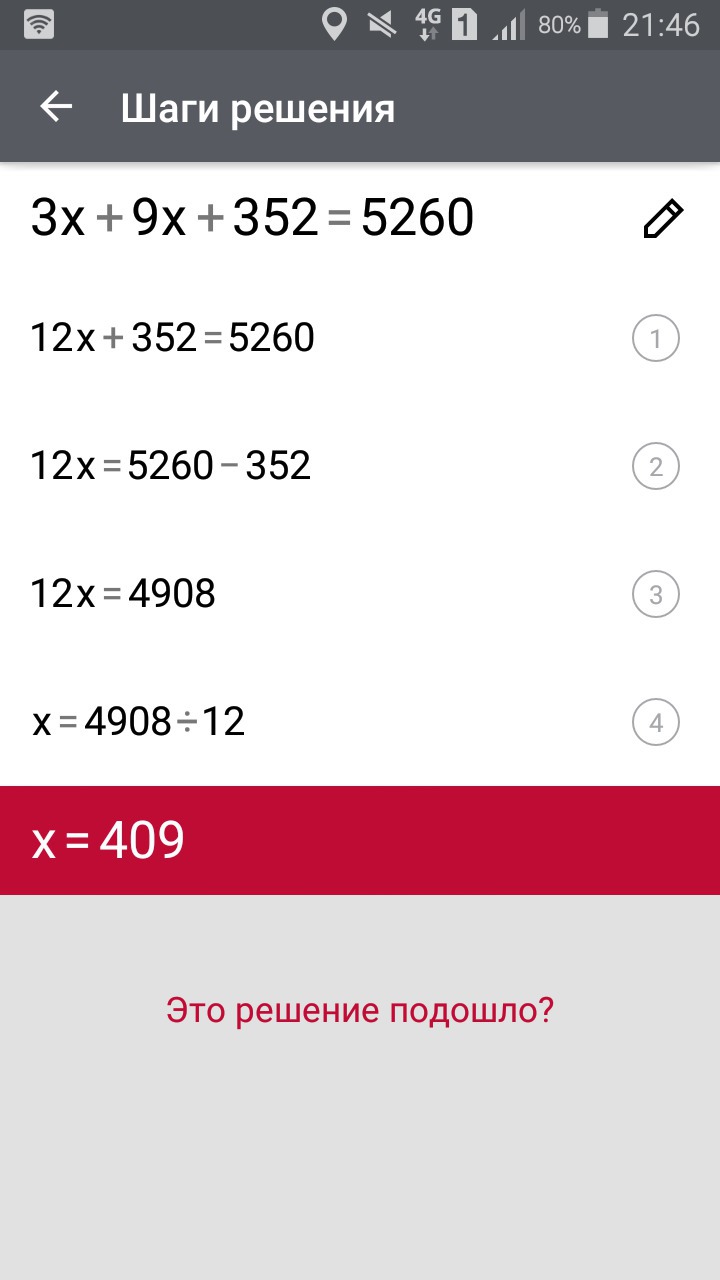
Task: Expand step 1 for 12x + 352 = 5260
Action: pos(656,339)
